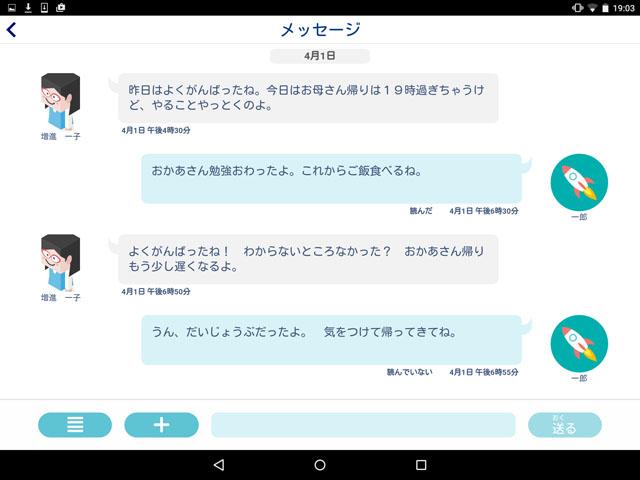
Task: Go back from the メッセージ screen
Action: point(12,30)
